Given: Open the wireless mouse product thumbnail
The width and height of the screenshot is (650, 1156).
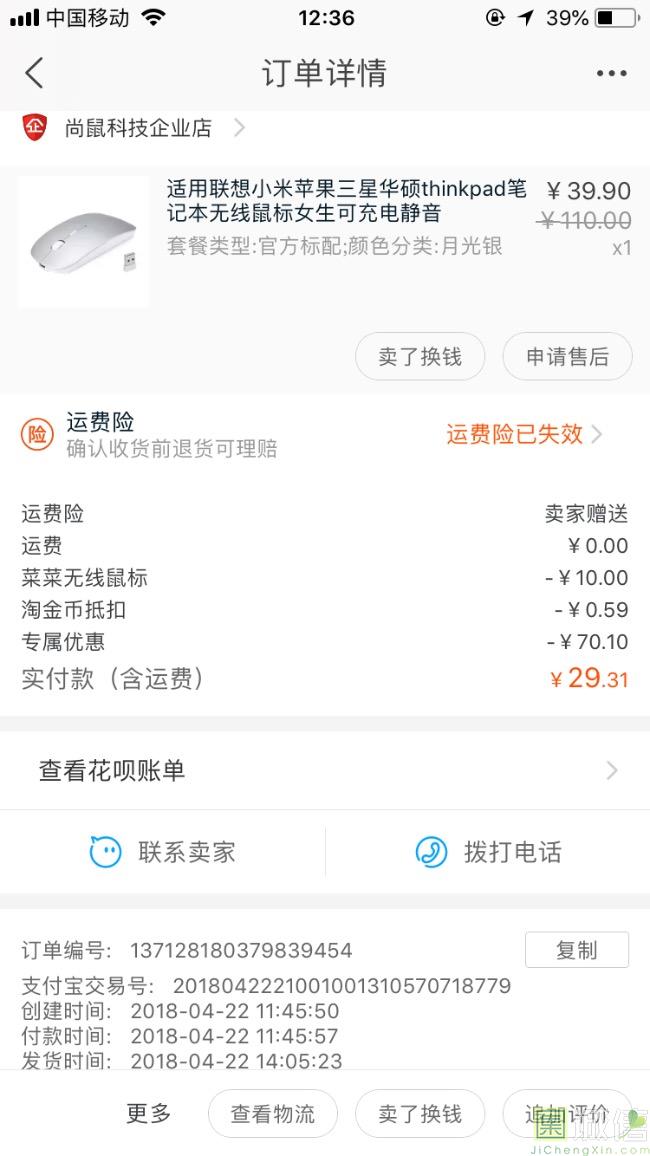Looking at the screenshot, I should point(83,241).
